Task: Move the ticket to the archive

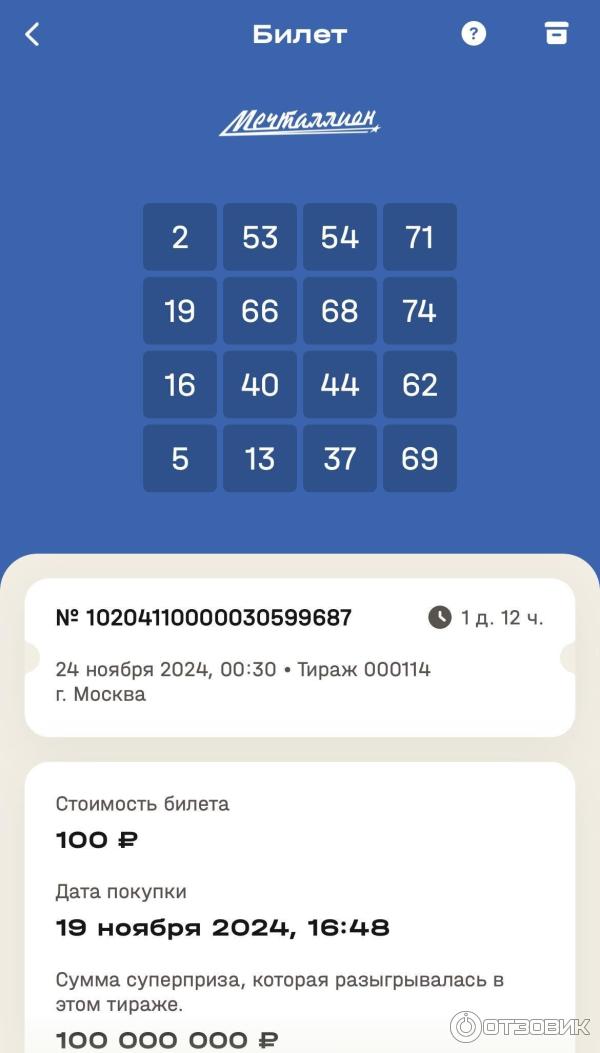Action: tap(556, 34)
